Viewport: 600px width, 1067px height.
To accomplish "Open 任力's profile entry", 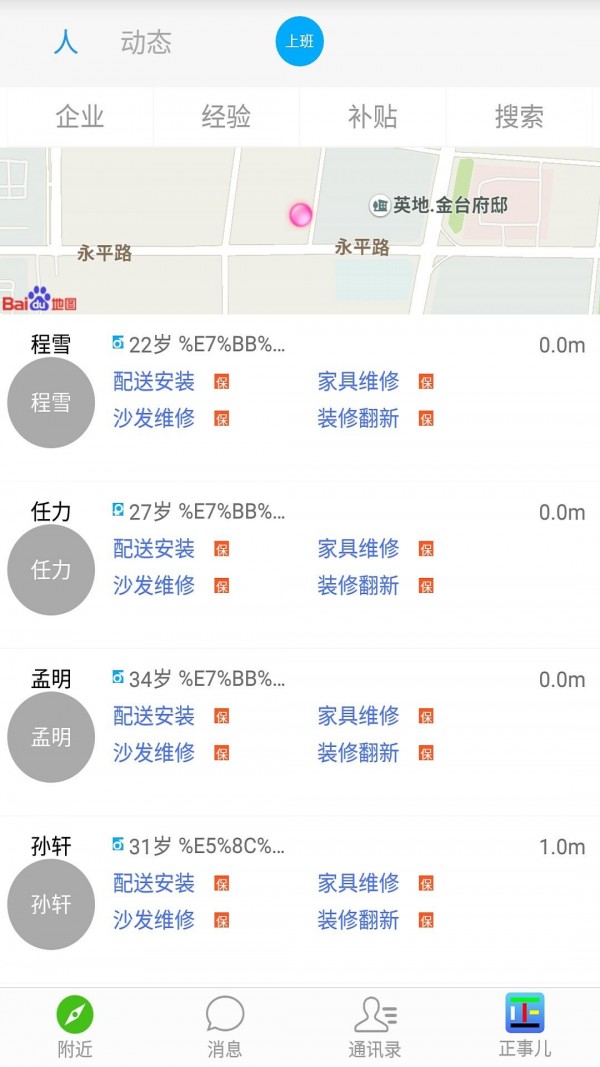I will 300,565.
